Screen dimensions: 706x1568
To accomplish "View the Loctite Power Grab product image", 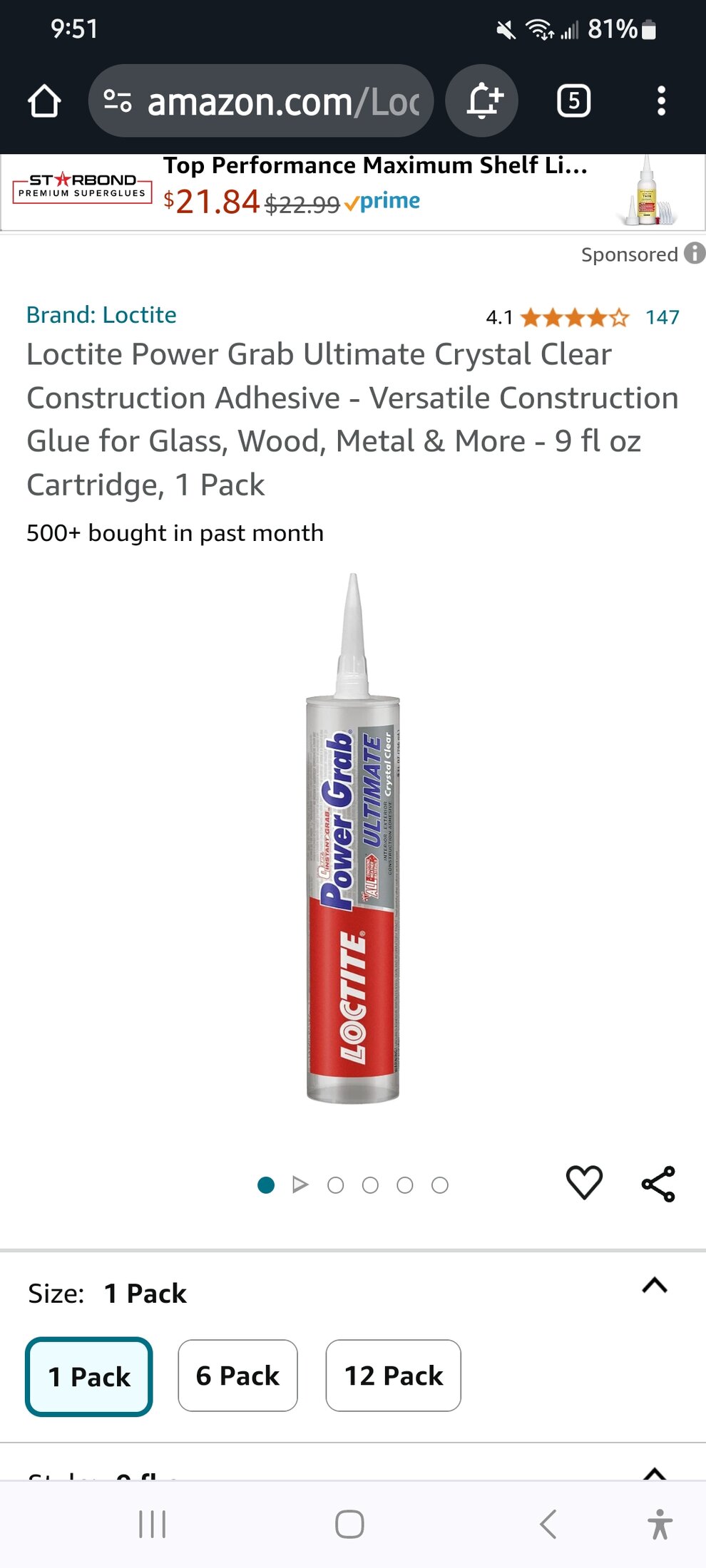I will pyautogui.click(x=353, y=839).
